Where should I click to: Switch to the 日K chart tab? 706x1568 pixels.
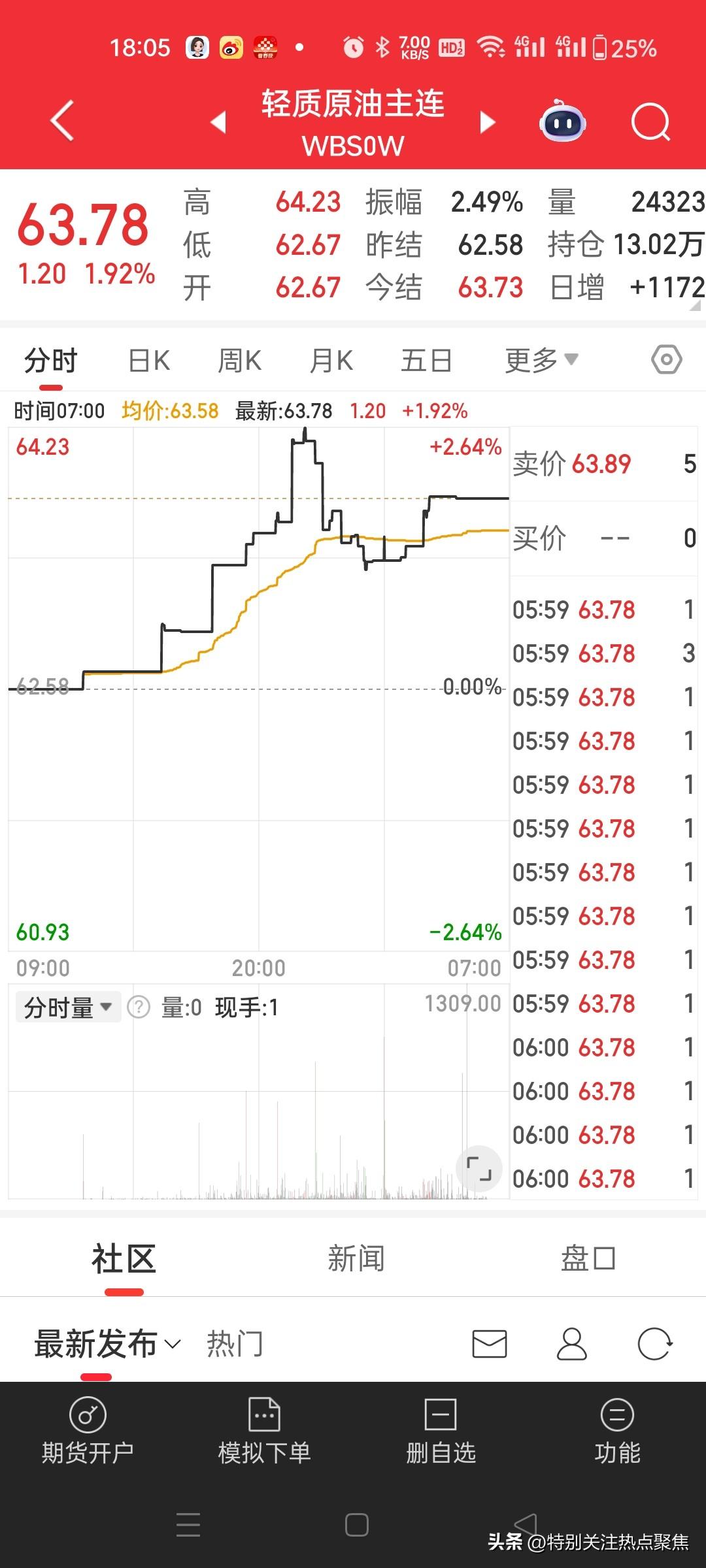[149, 361]
